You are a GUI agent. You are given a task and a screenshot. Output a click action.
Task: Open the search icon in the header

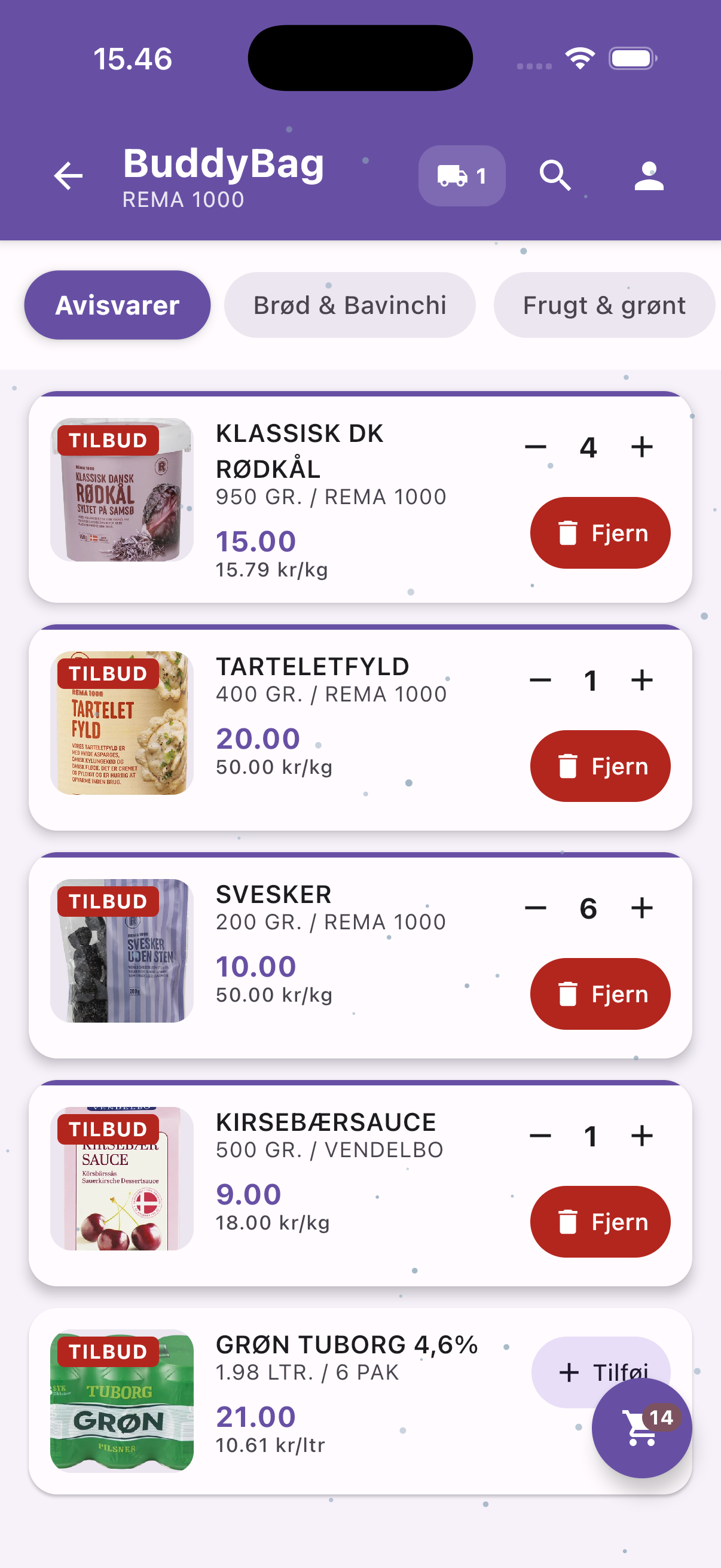pos(555,176)
